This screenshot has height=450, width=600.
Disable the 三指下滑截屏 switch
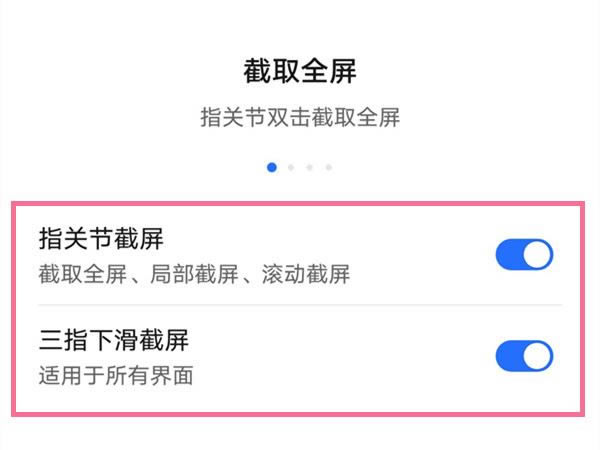pos(524,357)
